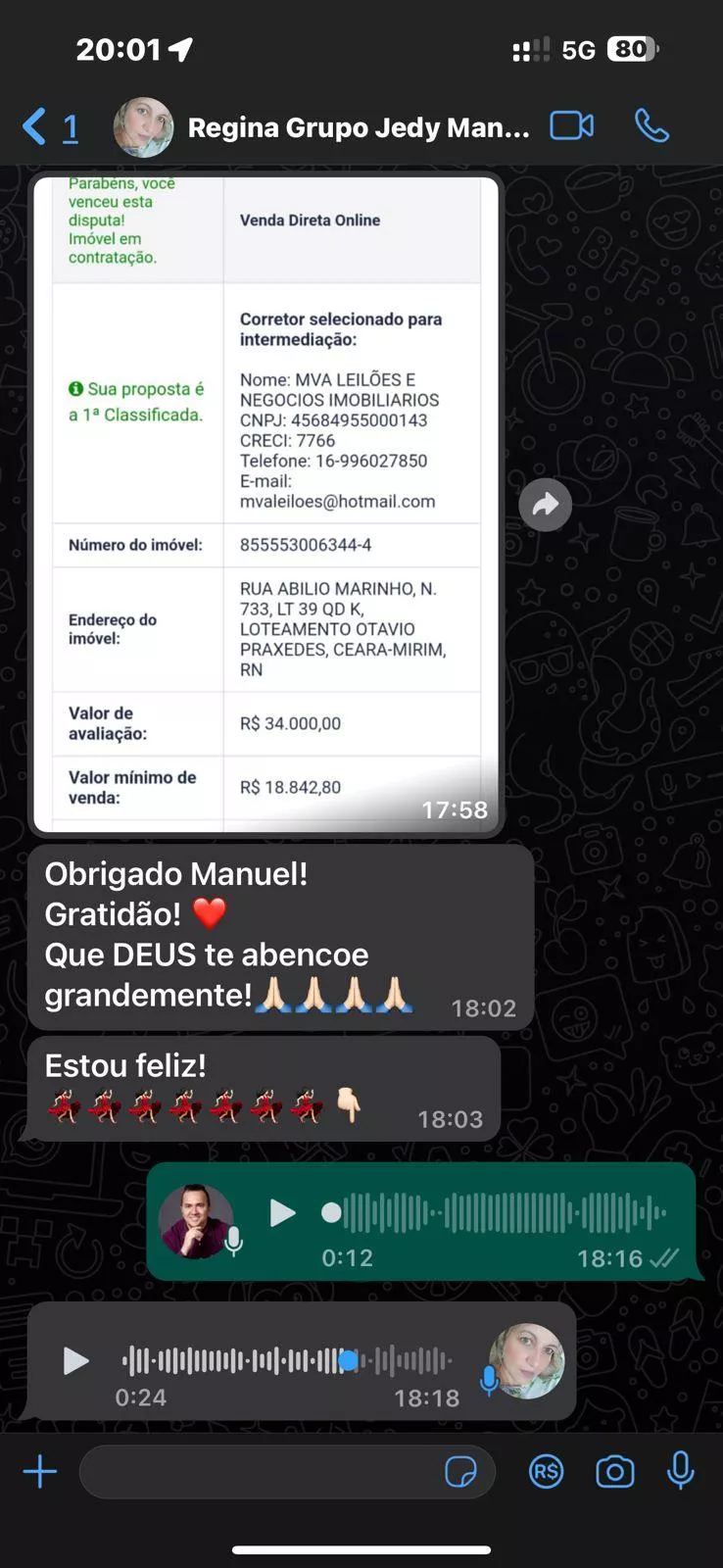Screen dimensions: 723x1568
Task: Open the sticker picker
Action: coord(460,1472)
